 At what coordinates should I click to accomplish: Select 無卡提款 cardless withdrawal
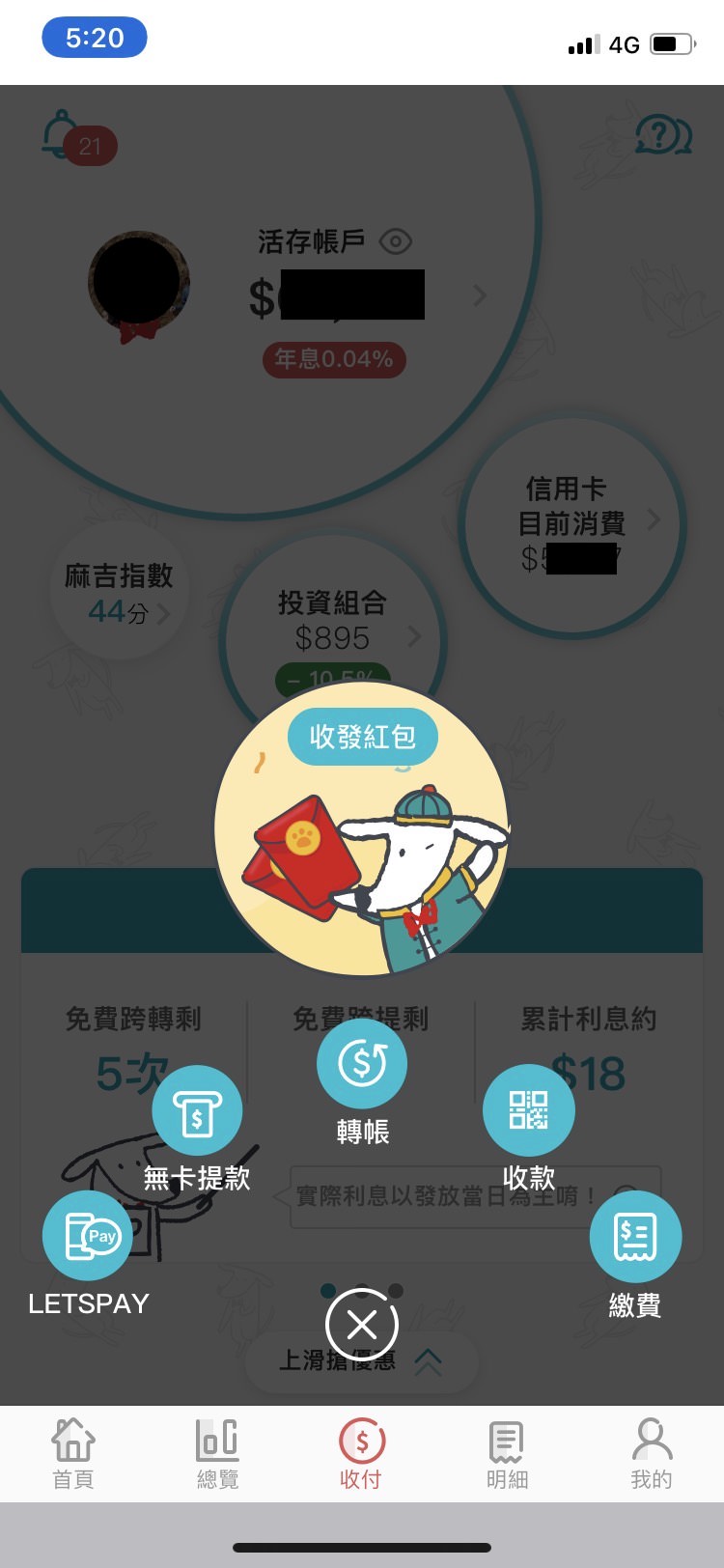click(x=197, y=1114)
